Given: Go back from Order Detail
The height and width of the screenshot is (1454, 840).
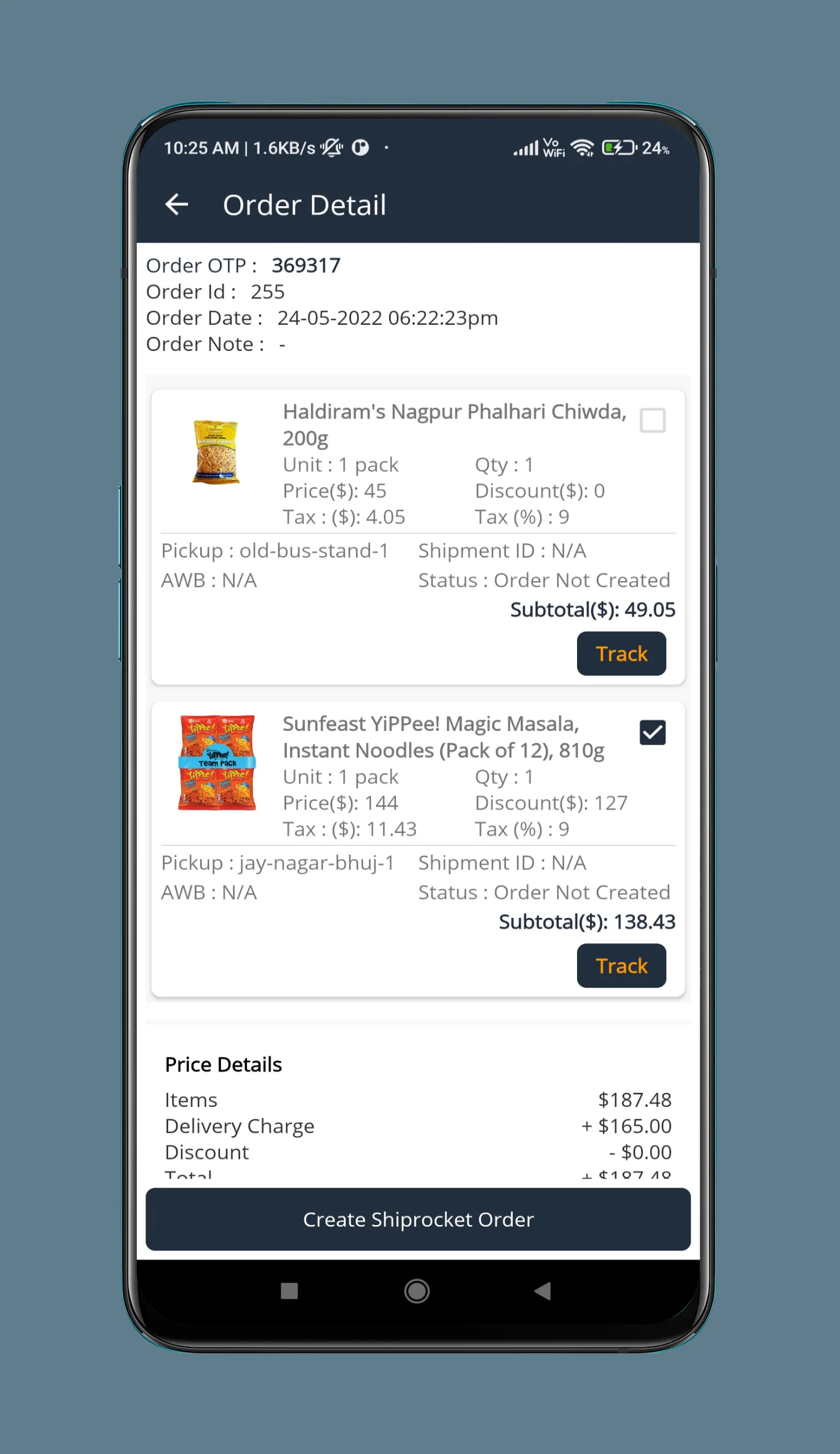Looking at the screenshot, I should 177,204.
